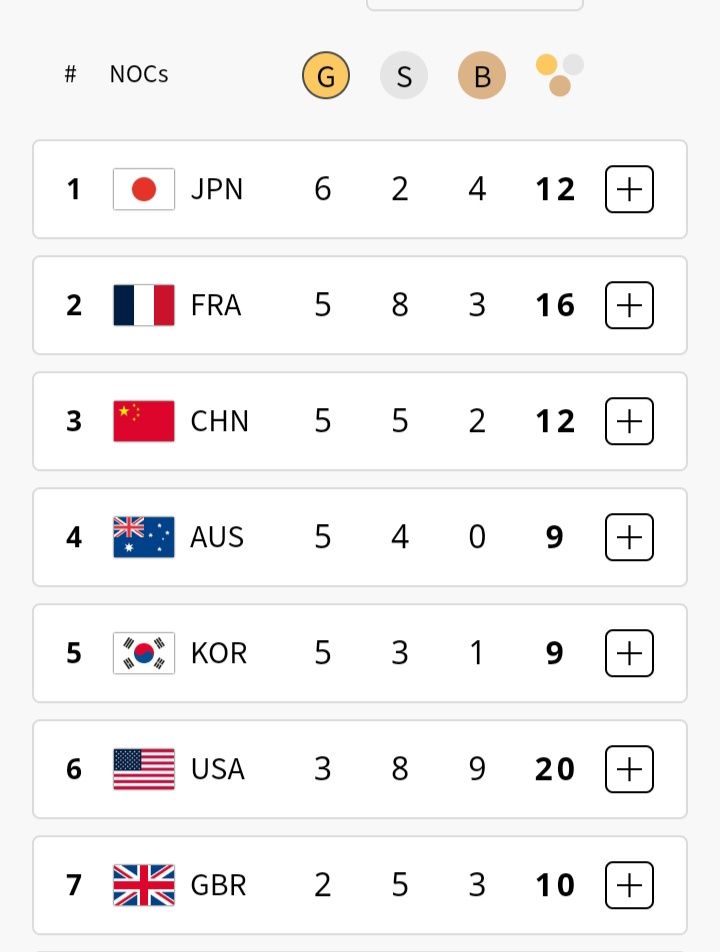Click the bronze medal B icon
This screenshot has width=720, height=952.
482,74
